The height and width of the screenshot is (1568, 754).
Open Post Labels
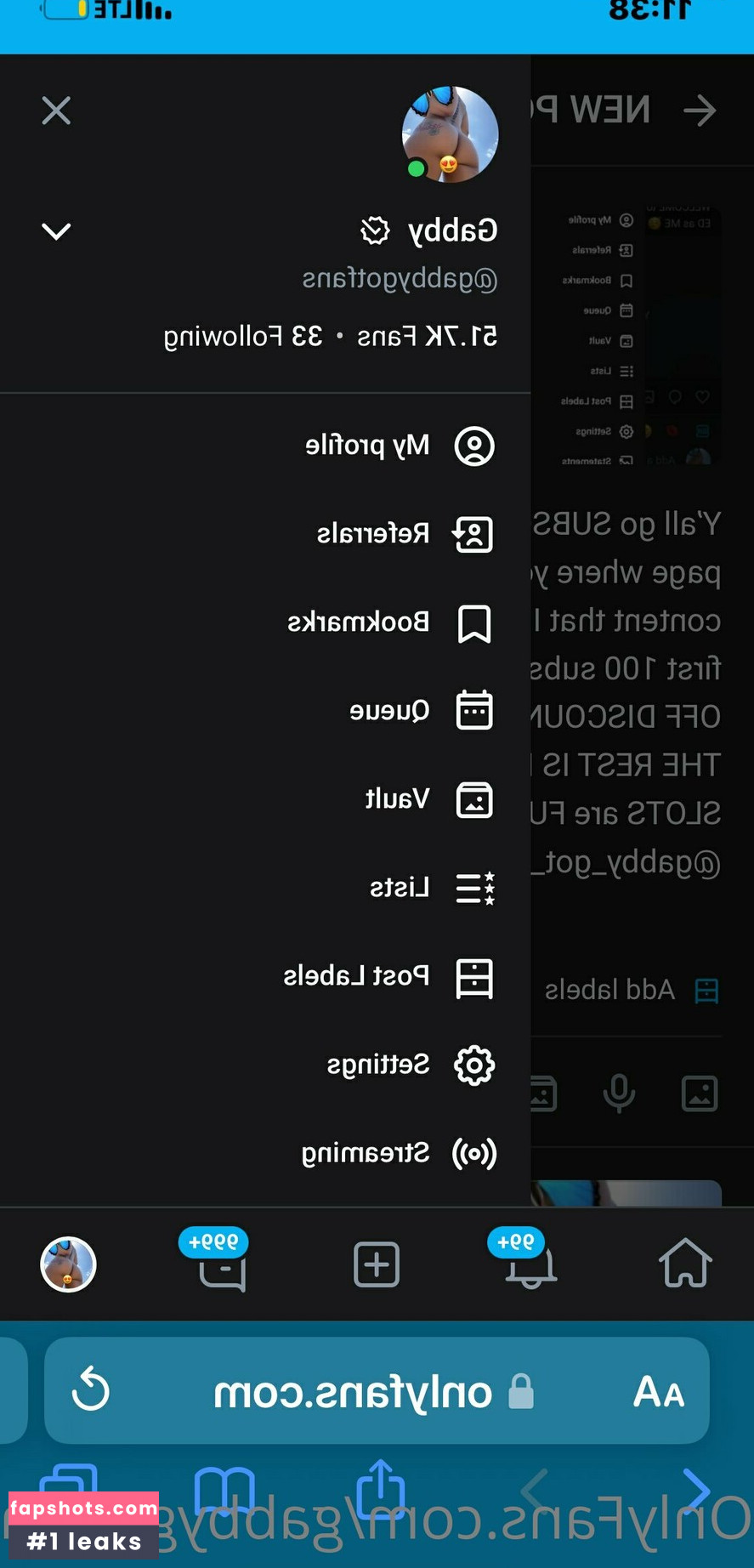click(x=388, y=977)
